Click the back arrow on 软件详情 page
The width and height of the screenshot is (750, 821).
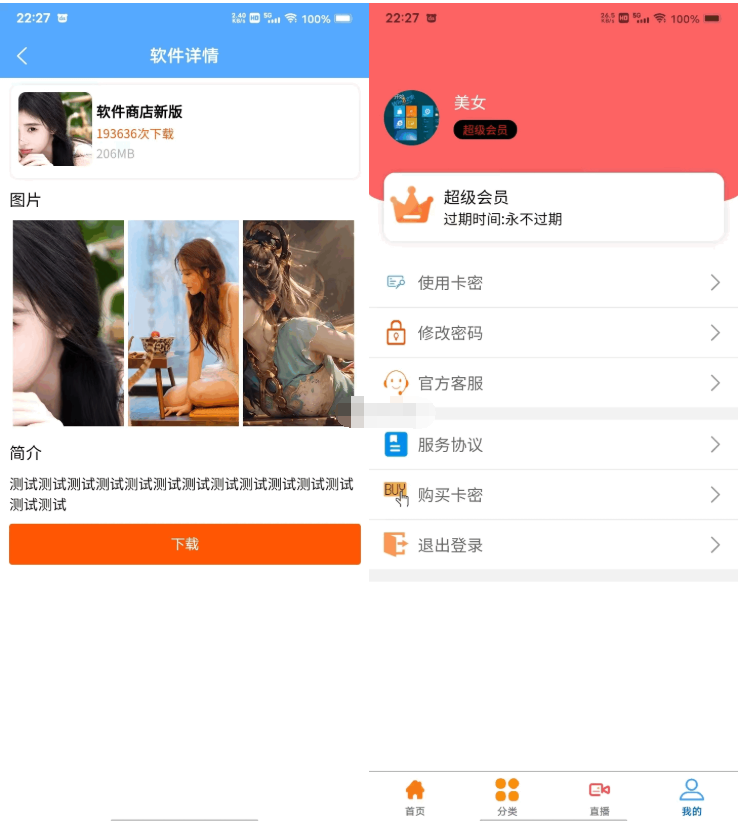coord(22,57)
